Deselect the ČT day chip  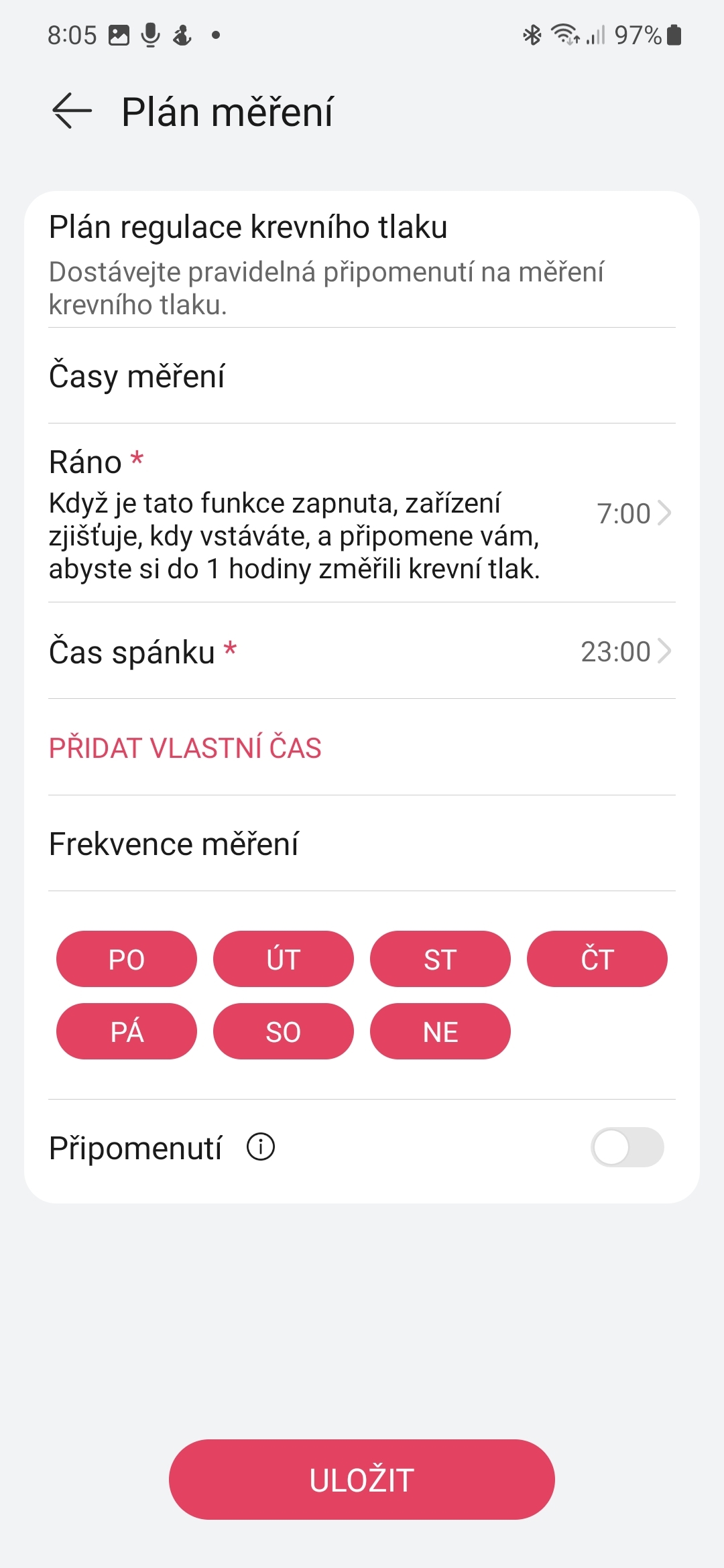[x=597, y=959]
